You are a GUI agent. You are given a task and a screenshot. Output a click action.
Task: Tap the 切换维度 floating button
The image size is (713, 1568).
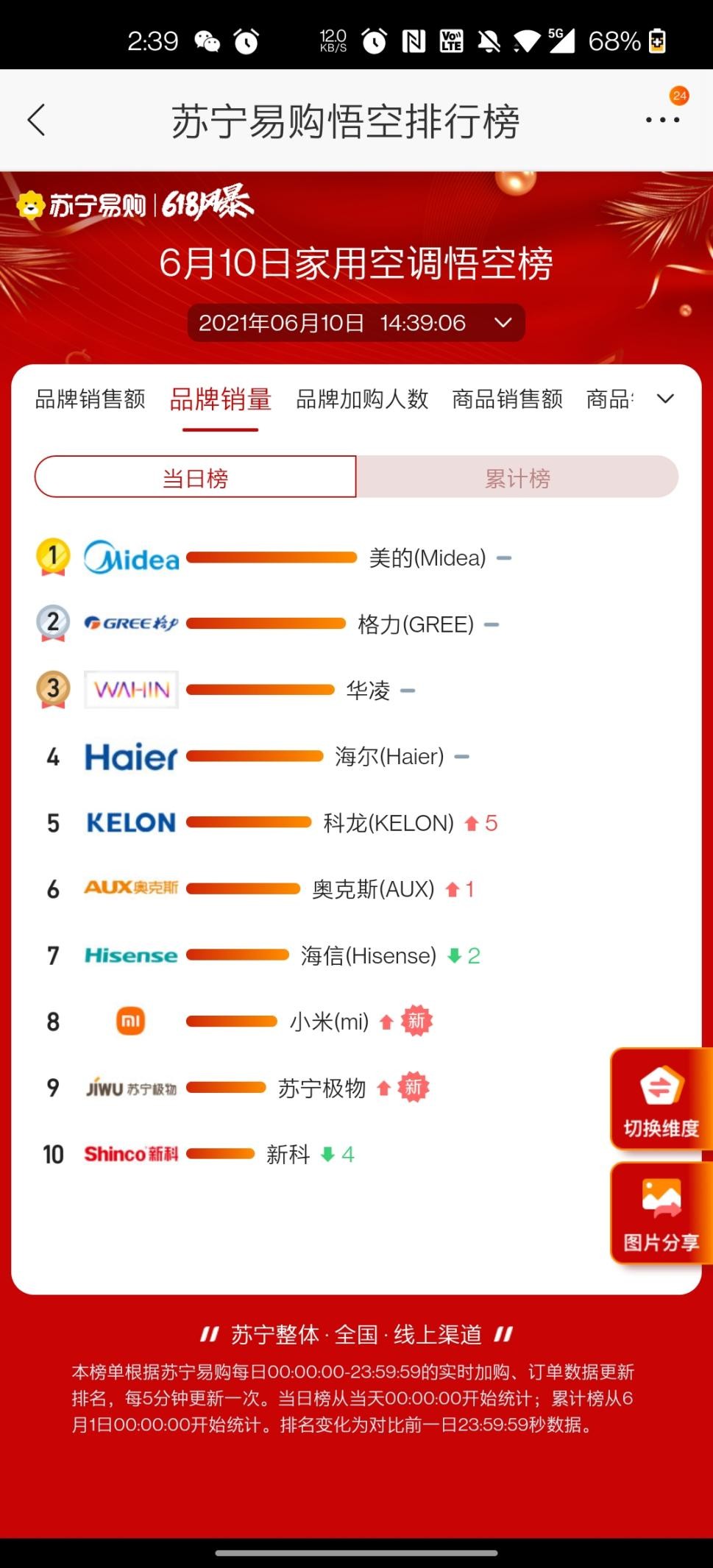[x=661, y=1099]
